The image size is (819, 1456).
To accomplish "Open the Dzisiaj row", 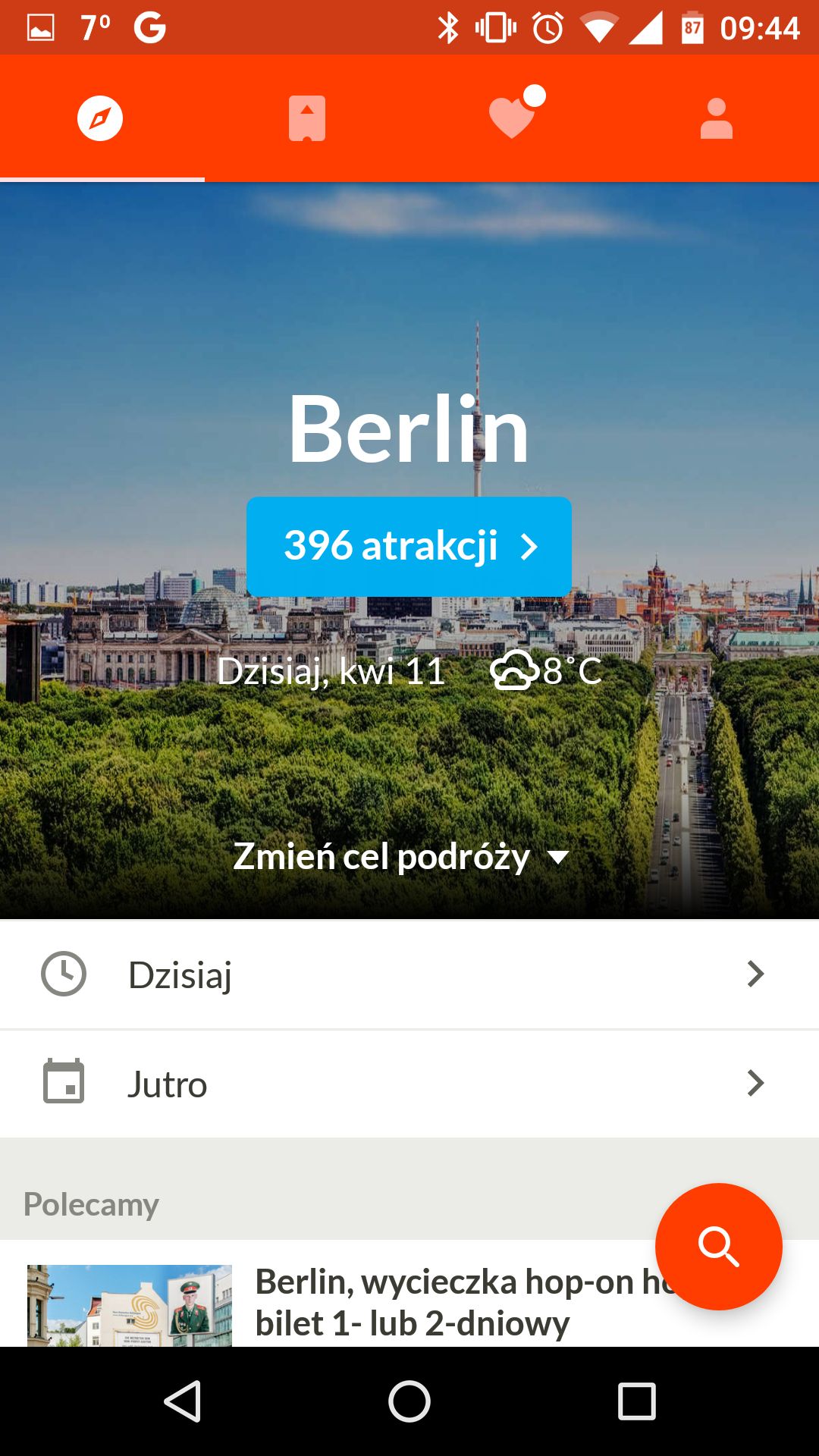I will click(409, 974).
